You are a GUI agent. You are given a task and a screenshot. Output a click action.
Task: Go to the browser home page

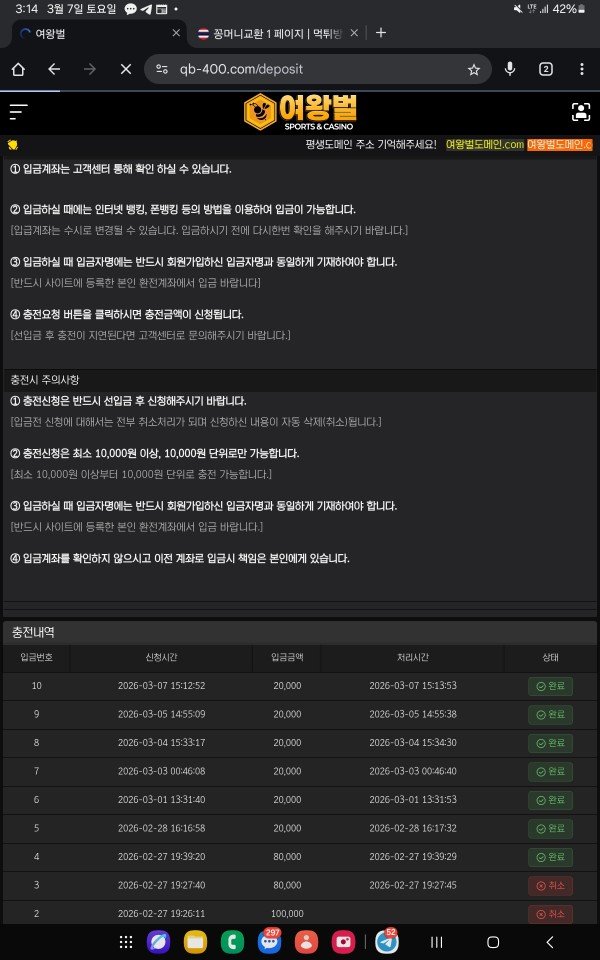click(18, 69)
